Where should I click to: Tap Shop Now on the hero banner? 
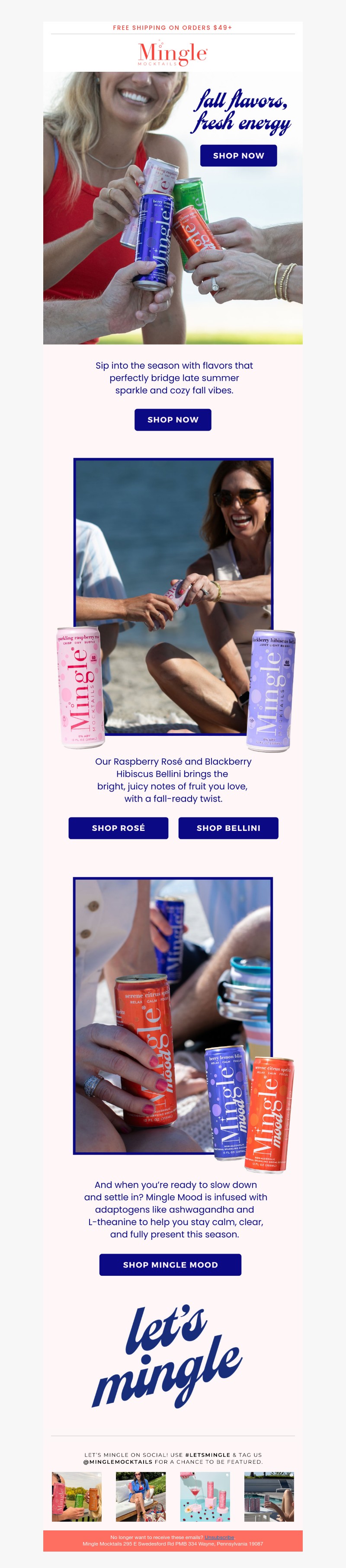(238, 155)
